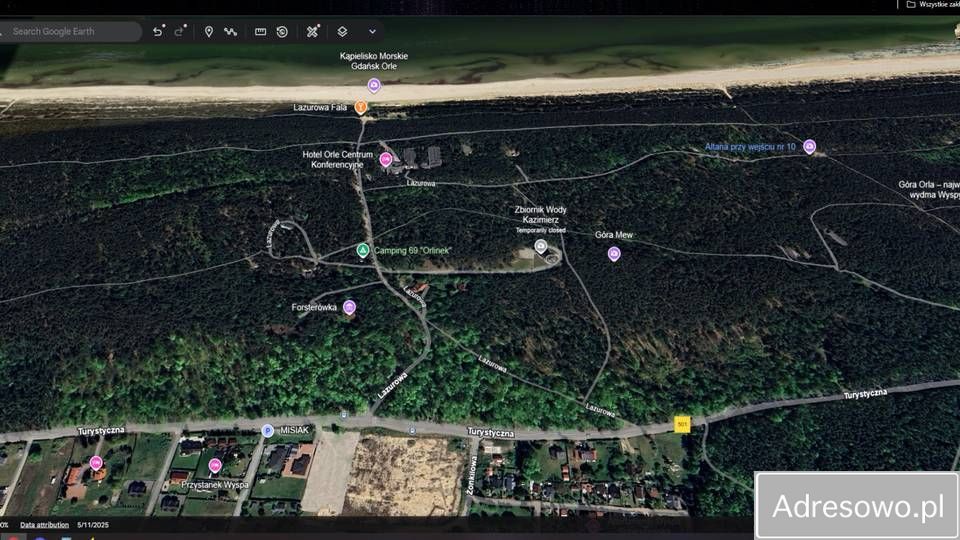Open the Search Google Earth box

(70, 31)
